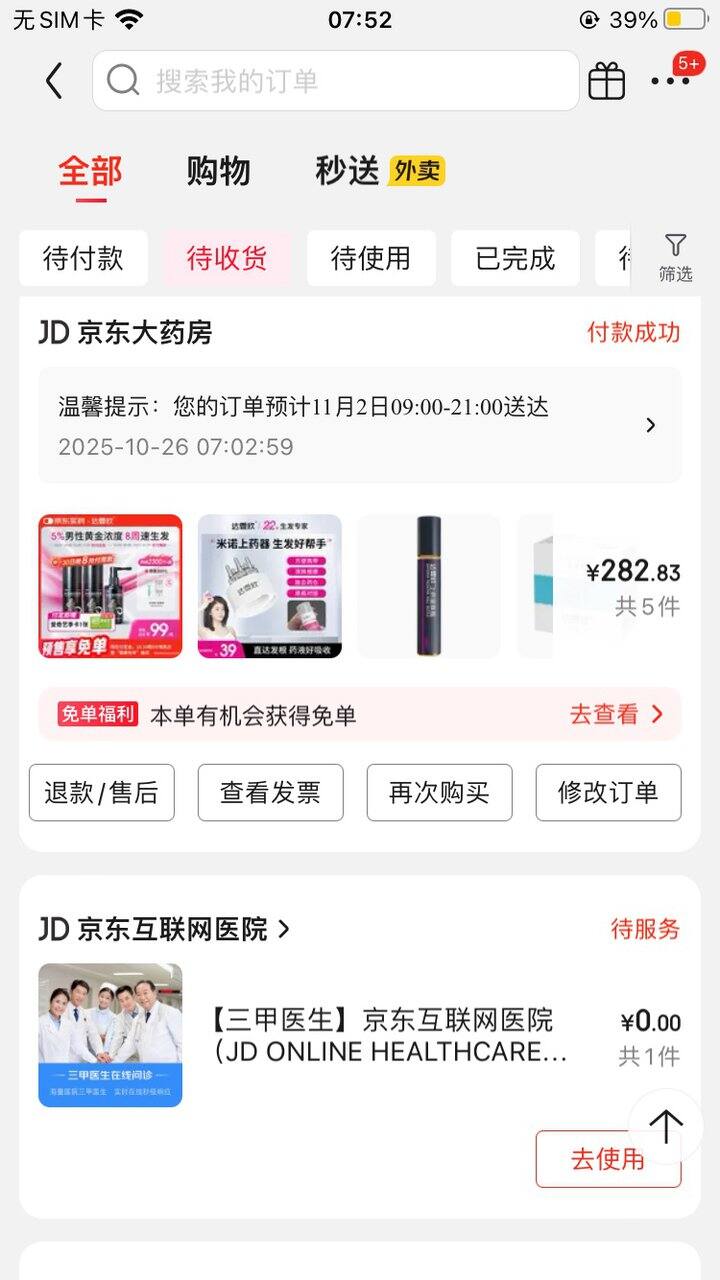Tap the magnifier icon in the search bar
720x1280 pixels.
tap(124, 80)
